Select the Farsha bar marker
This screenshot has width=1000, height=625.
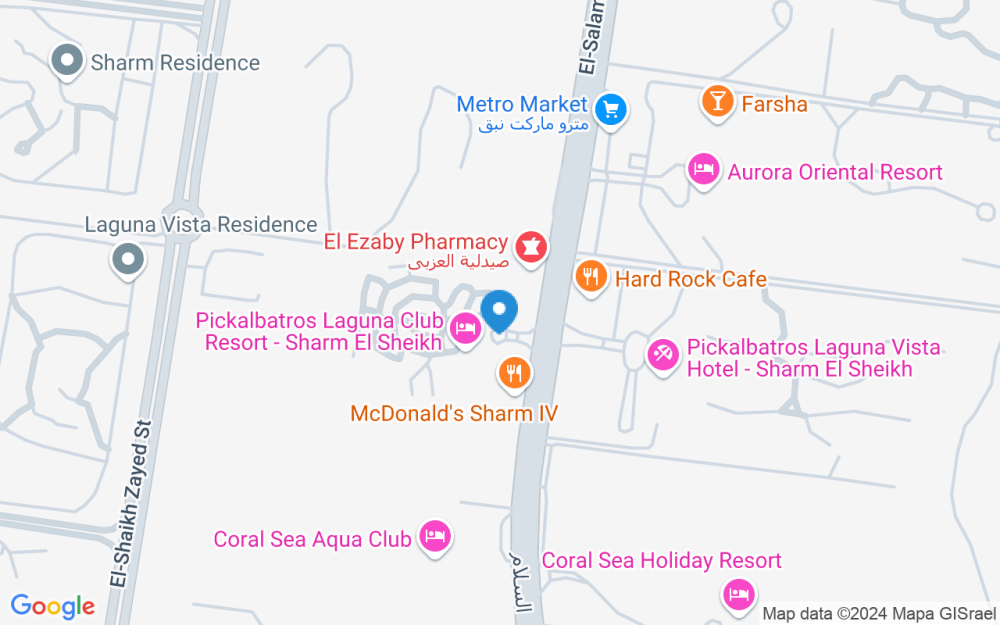tap(716, 100)
